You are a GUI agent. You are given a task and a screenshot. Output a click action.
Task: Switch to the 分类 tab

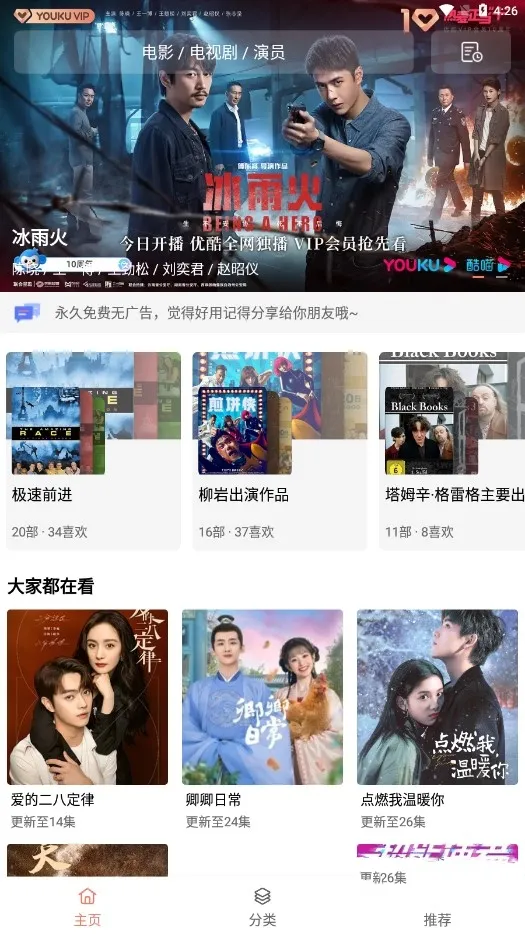tap(262, 906)
